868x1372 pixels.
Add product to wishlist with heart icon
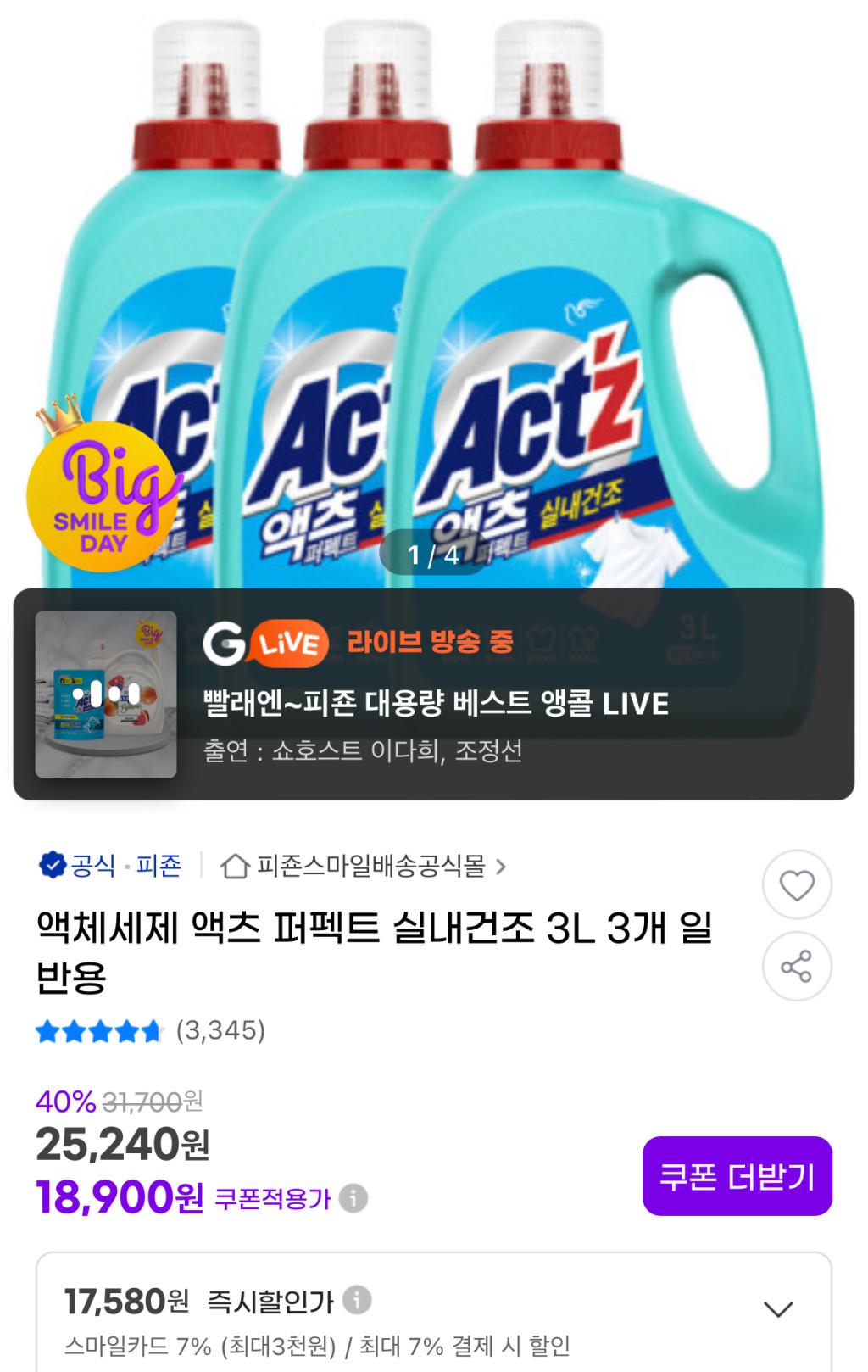[796, 885]
